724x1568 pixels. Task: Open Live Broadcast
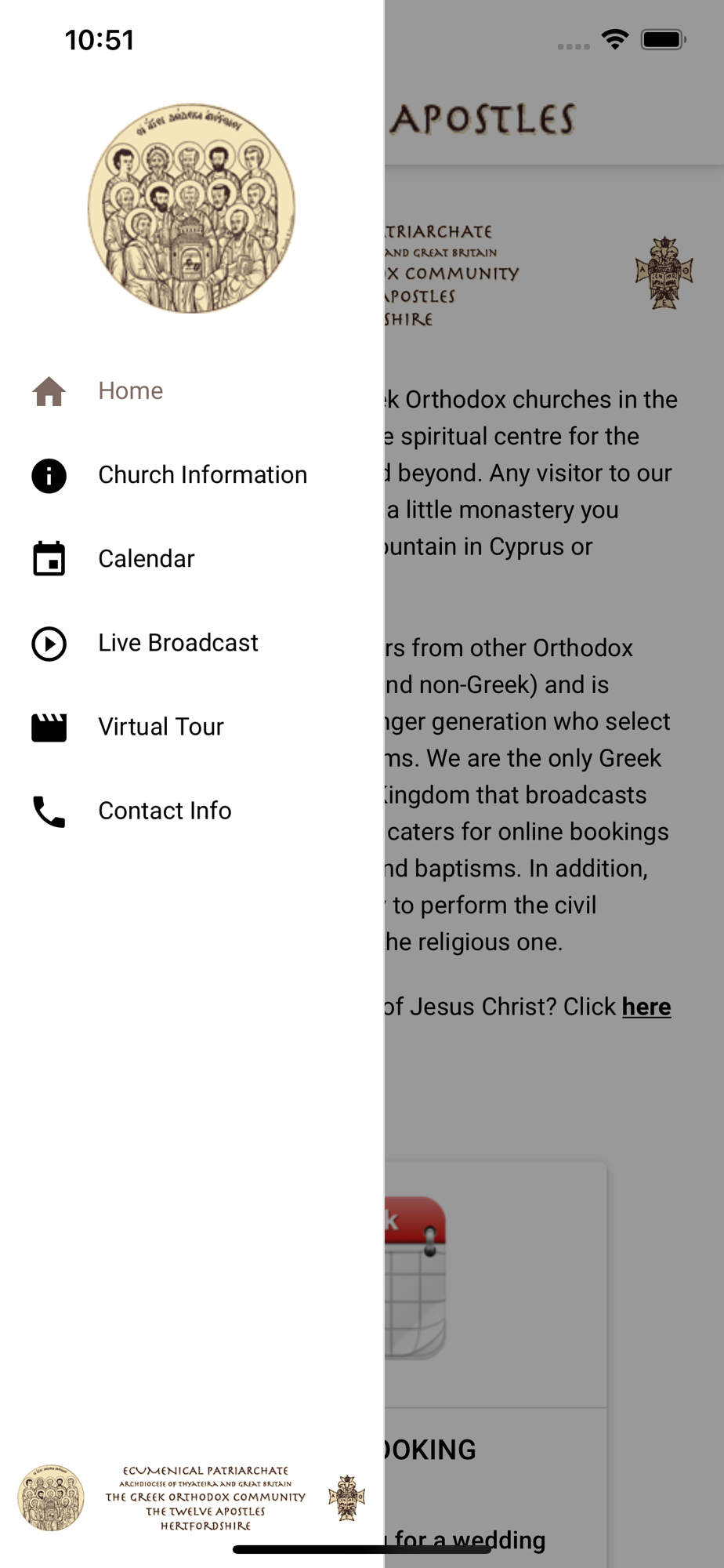tap(177, 643)
